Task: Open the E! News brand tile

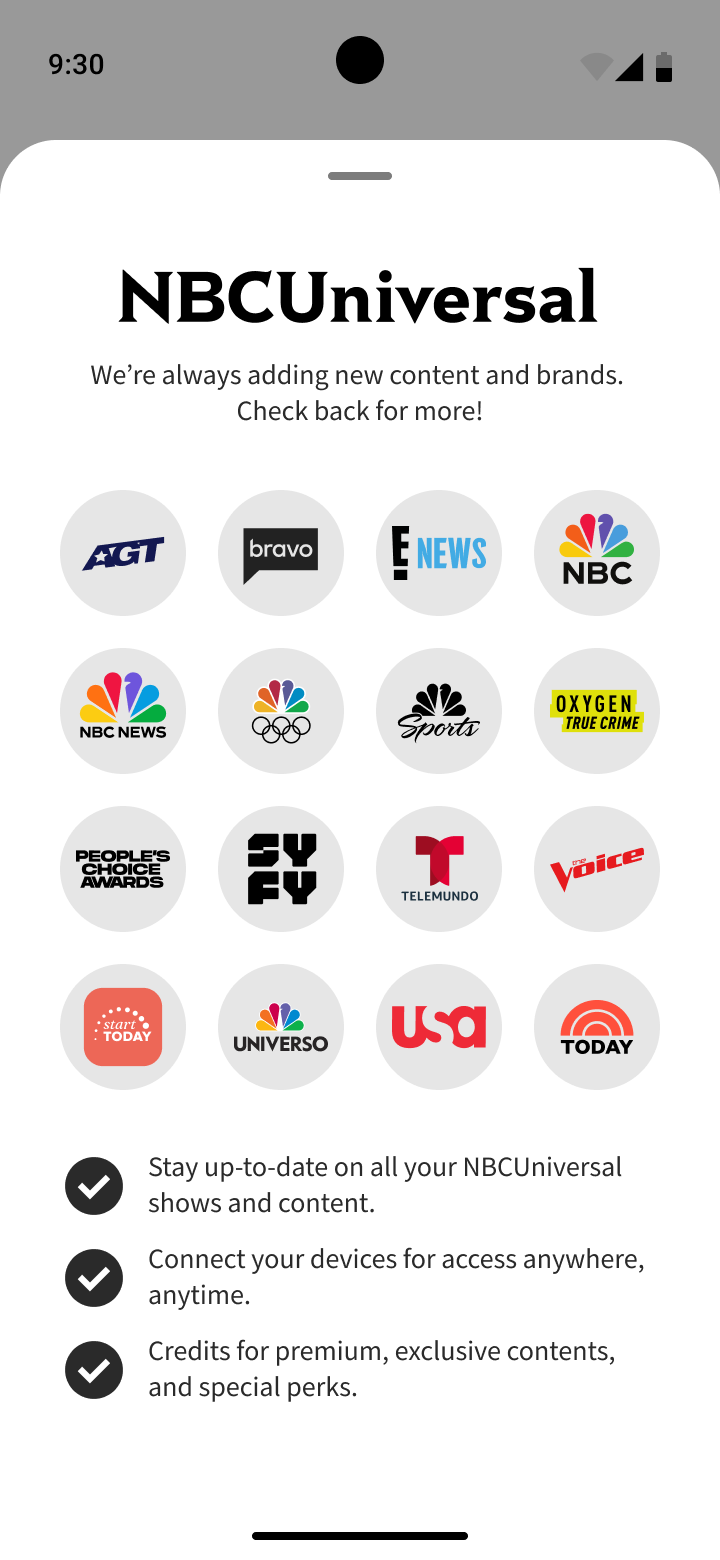Action: click(x=439, y=553)
